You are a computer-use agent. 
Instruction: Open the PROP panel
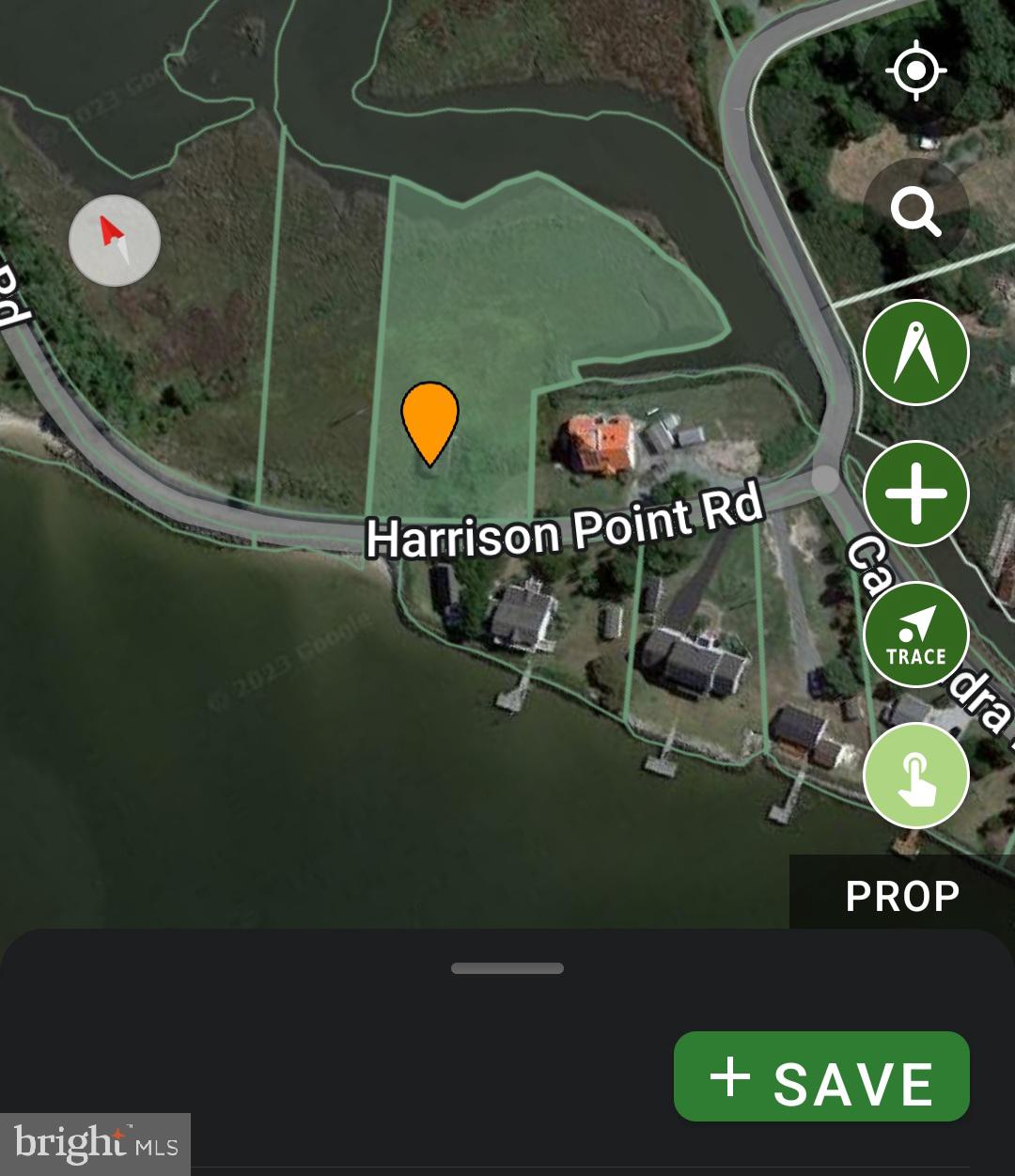902,895
